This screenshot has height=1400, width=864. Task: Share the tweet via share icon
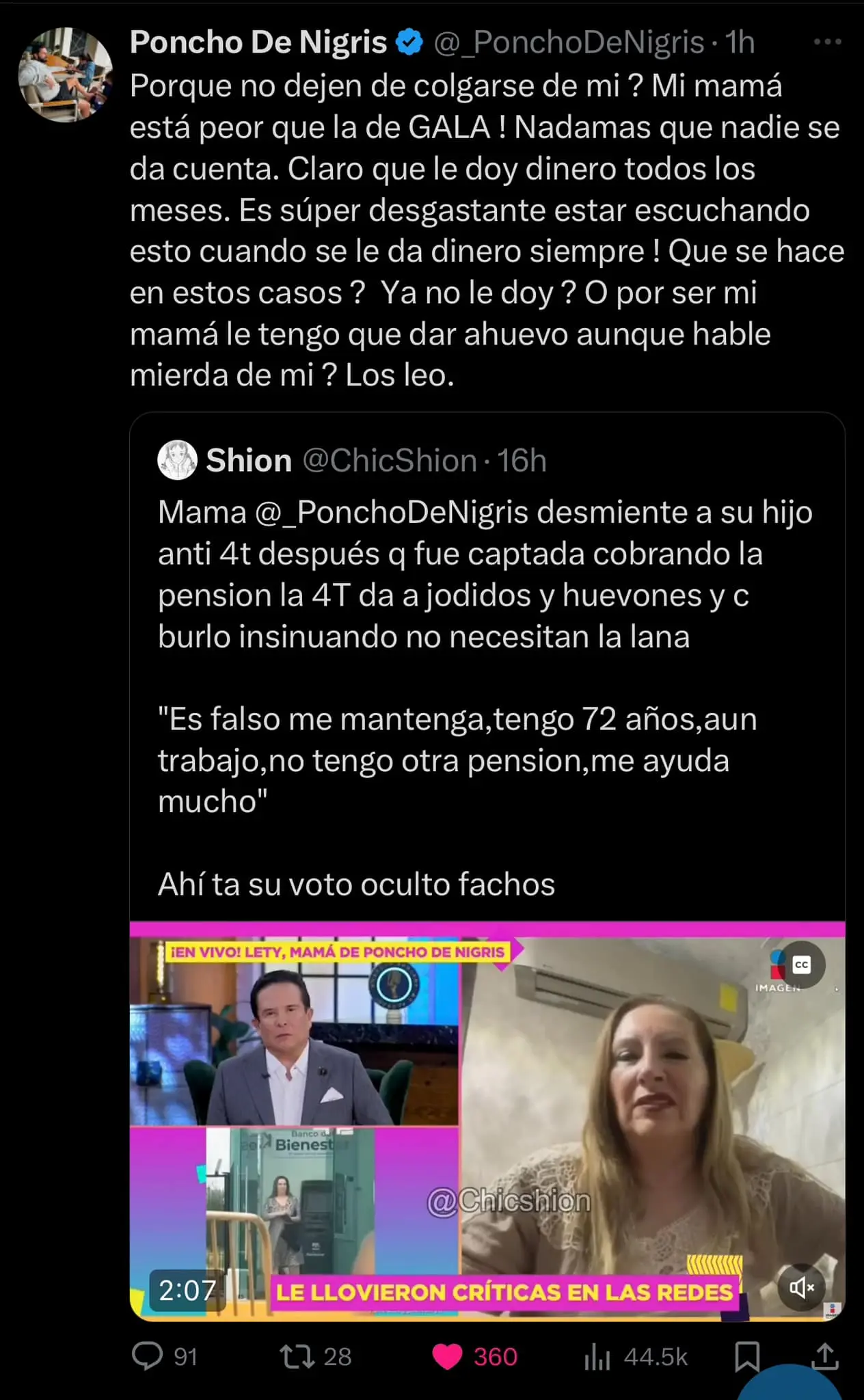click(x=824, y=1356)
